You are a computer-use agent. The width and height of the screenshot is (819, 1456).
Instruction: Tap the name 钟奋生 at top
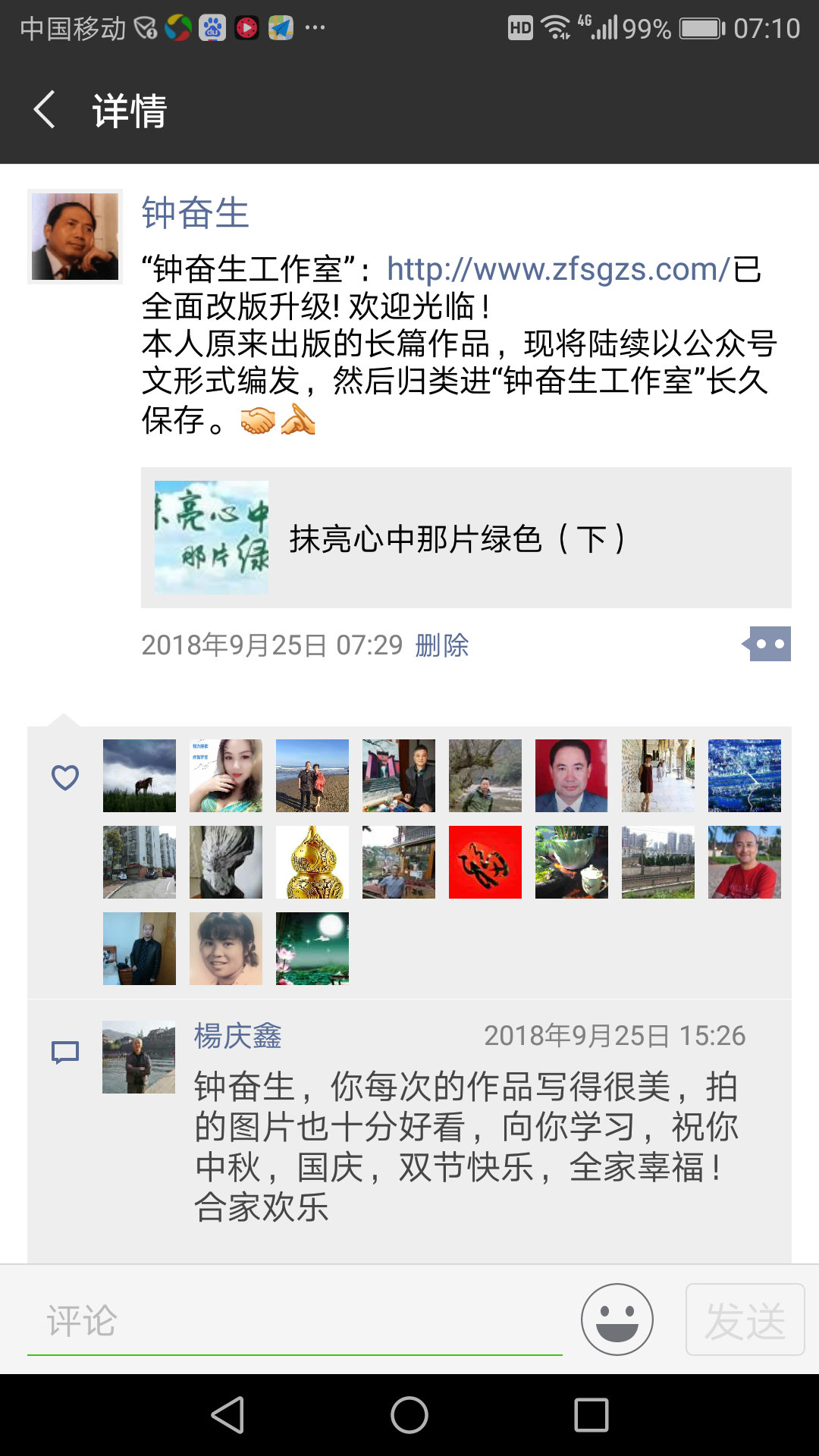pyautogui.click(x=195, y=213)
